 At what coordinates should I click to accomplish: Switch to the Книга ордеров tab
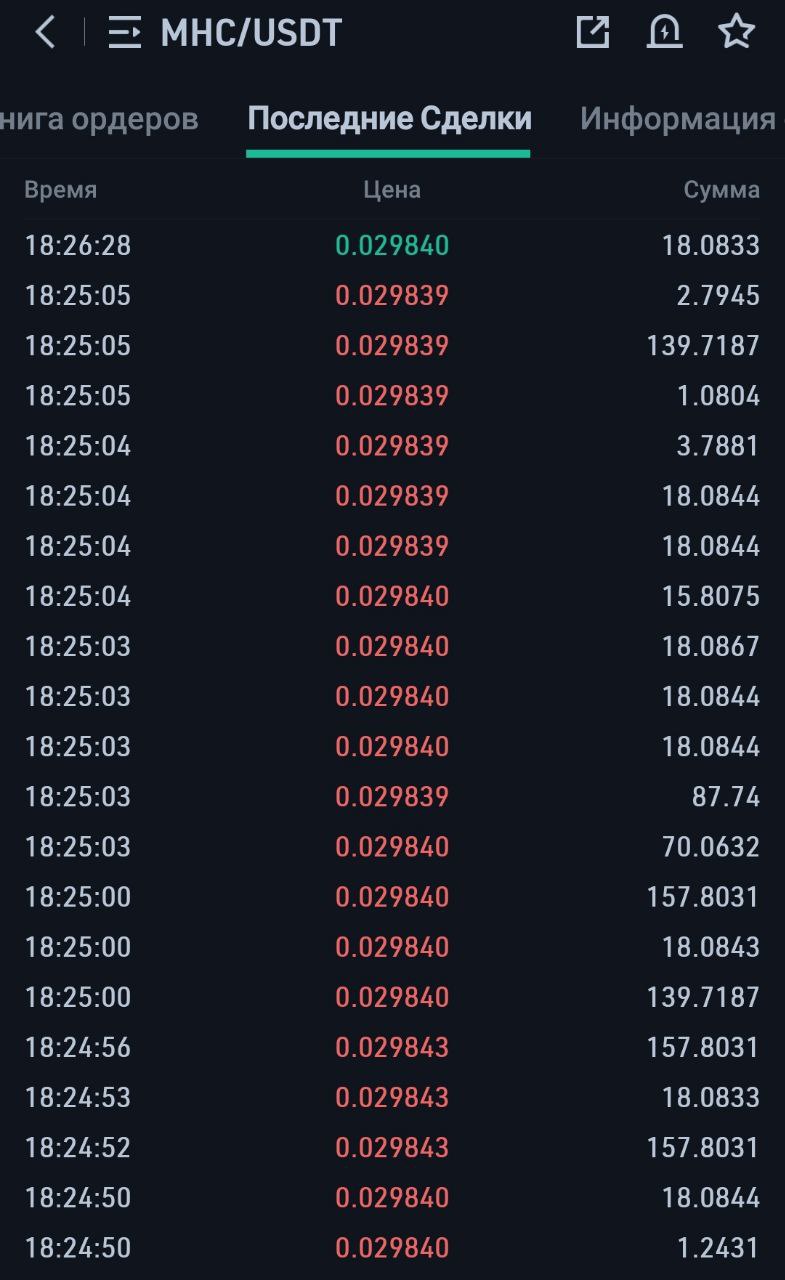coord(99,119)
